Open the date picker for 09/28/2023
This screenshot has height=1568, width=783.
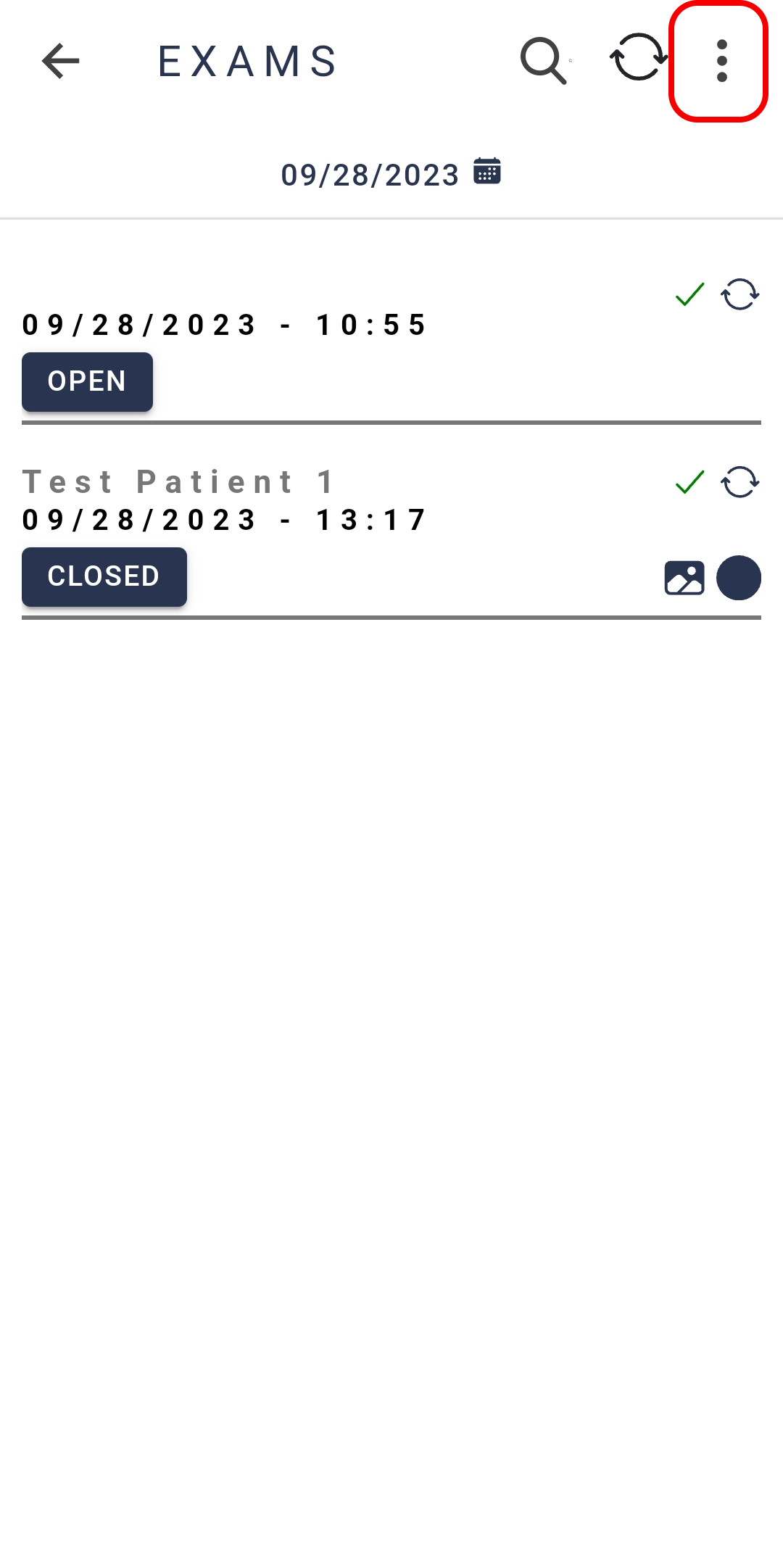(487, 171)
